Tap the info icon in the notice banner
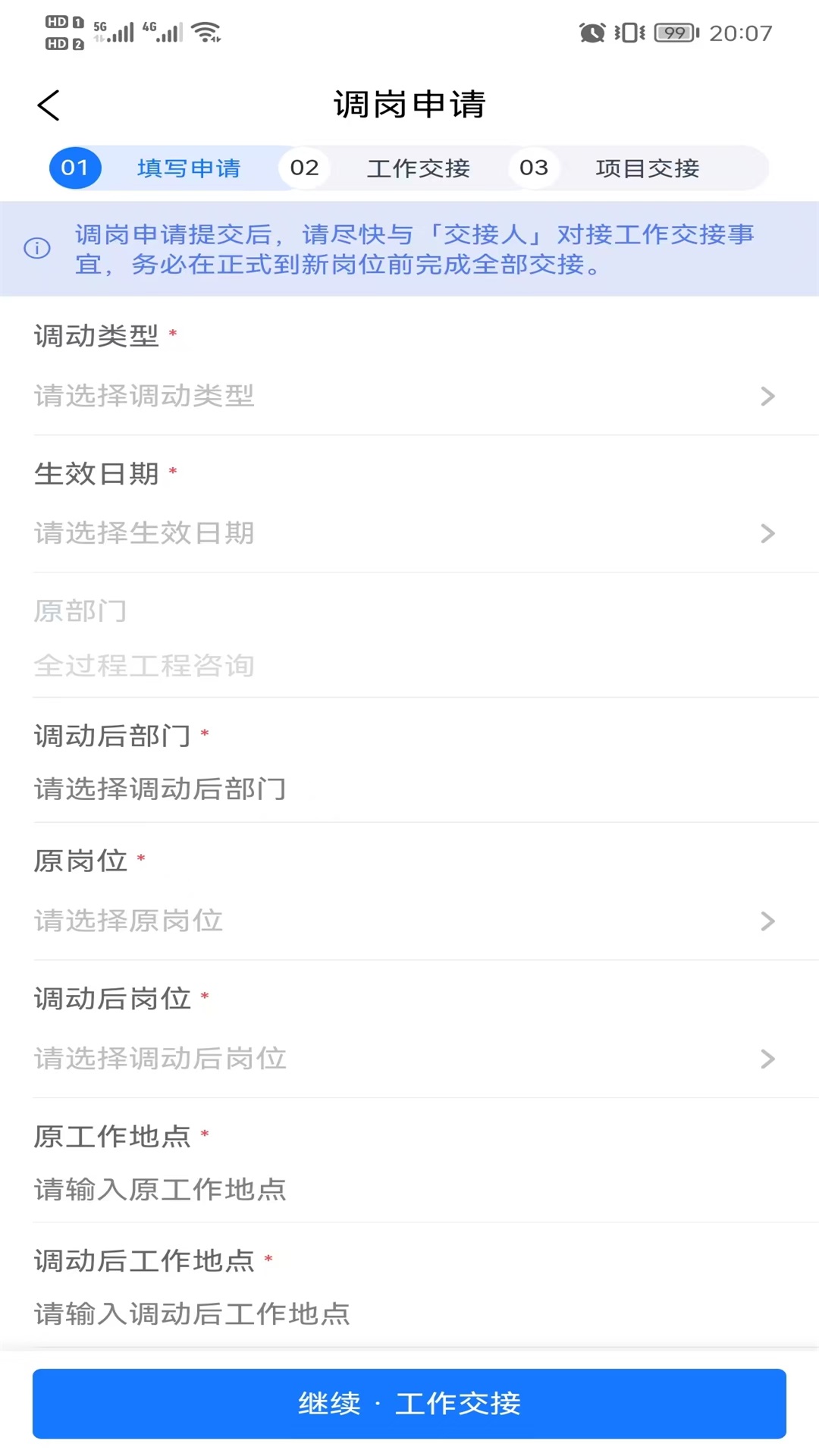Viewport: 819px width, 1456px height. click(x=37, y=248)
